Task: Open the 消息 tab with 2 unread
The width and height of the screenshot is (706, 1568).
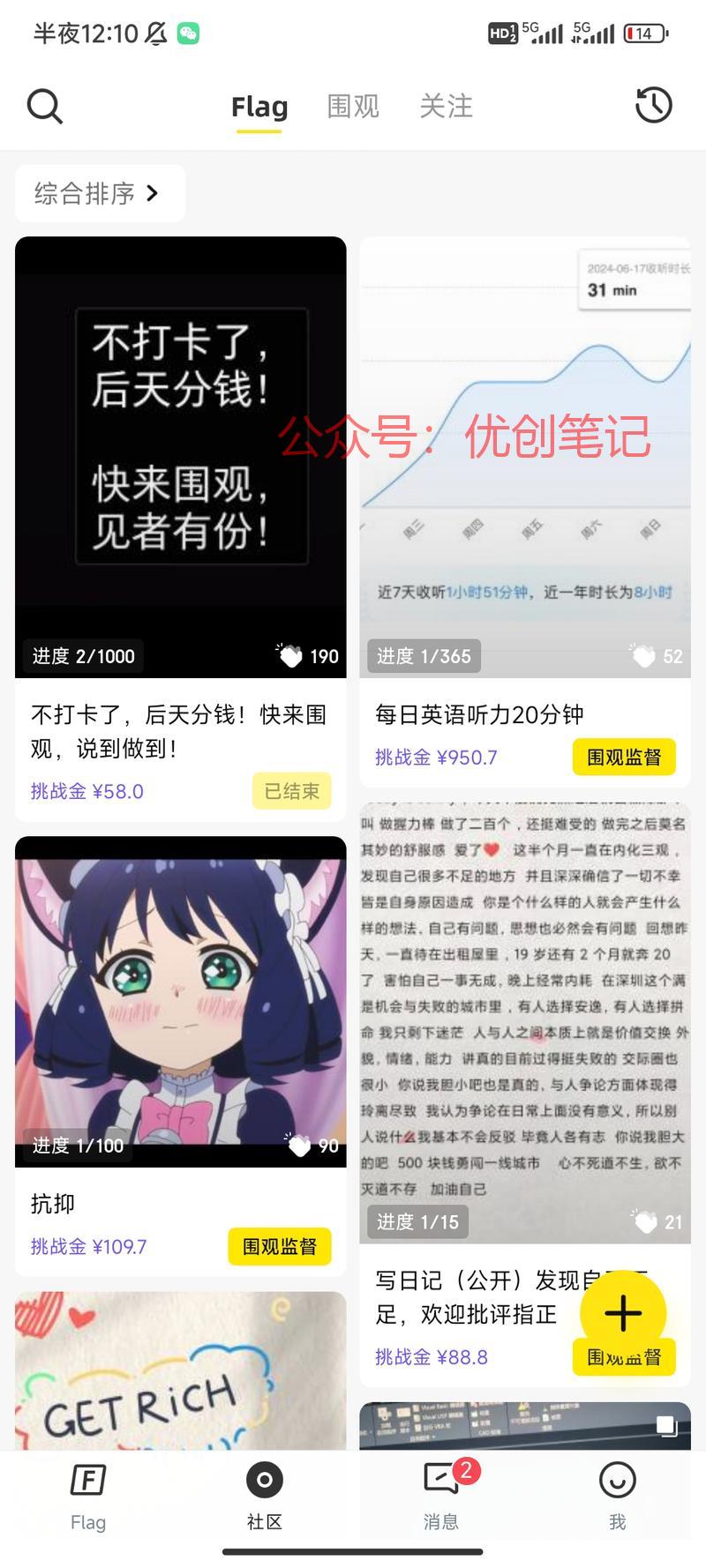Action: click(x=441, y=1497)
